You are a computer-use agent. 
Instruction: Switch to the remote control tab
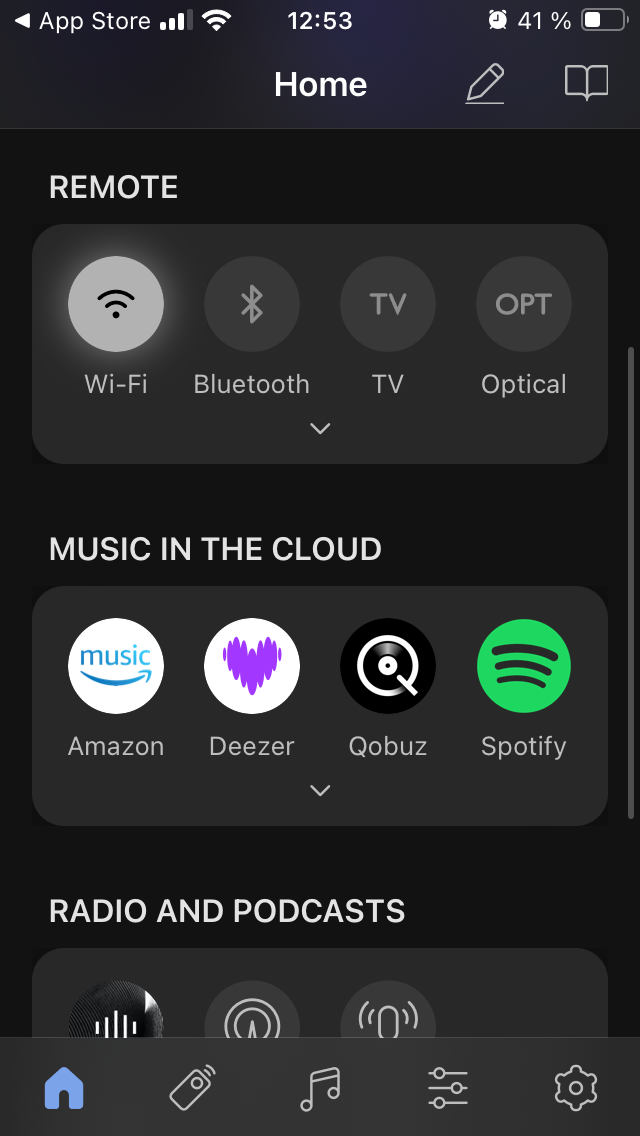point(192,1087)
